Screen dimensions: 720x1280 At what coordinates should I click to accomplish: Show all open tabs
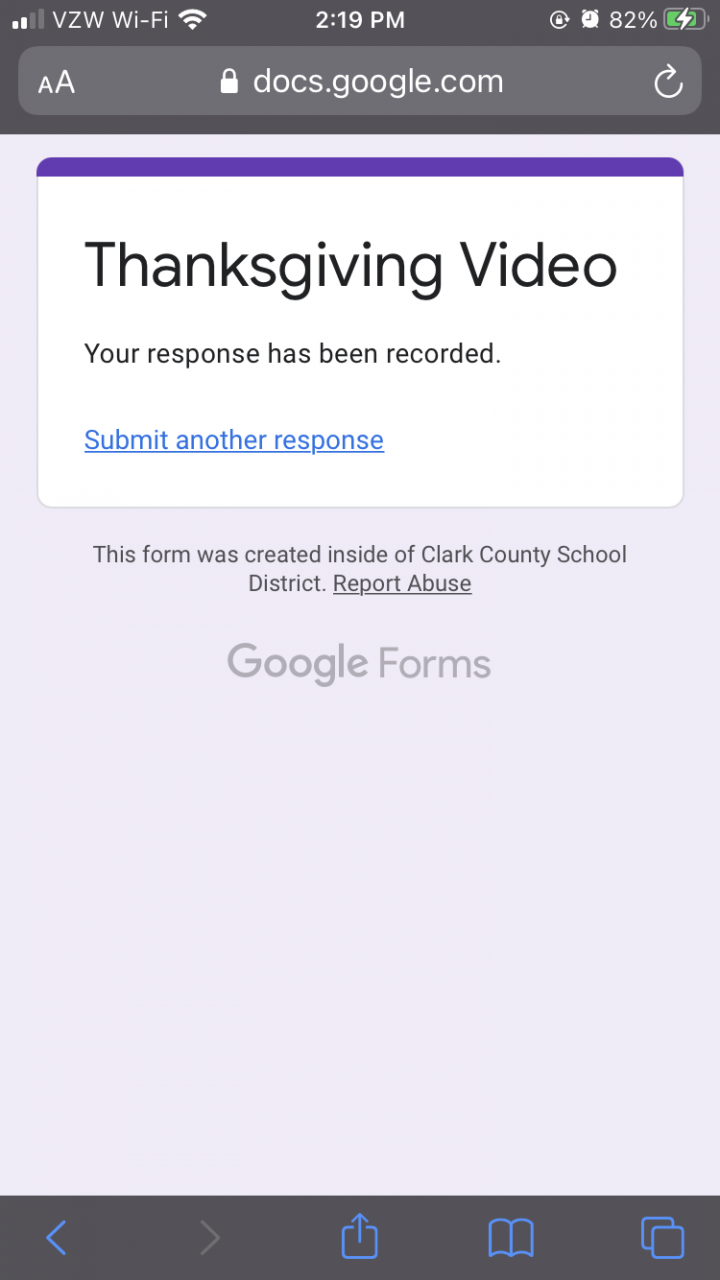pyautogui.click(x=662, y=1238)
